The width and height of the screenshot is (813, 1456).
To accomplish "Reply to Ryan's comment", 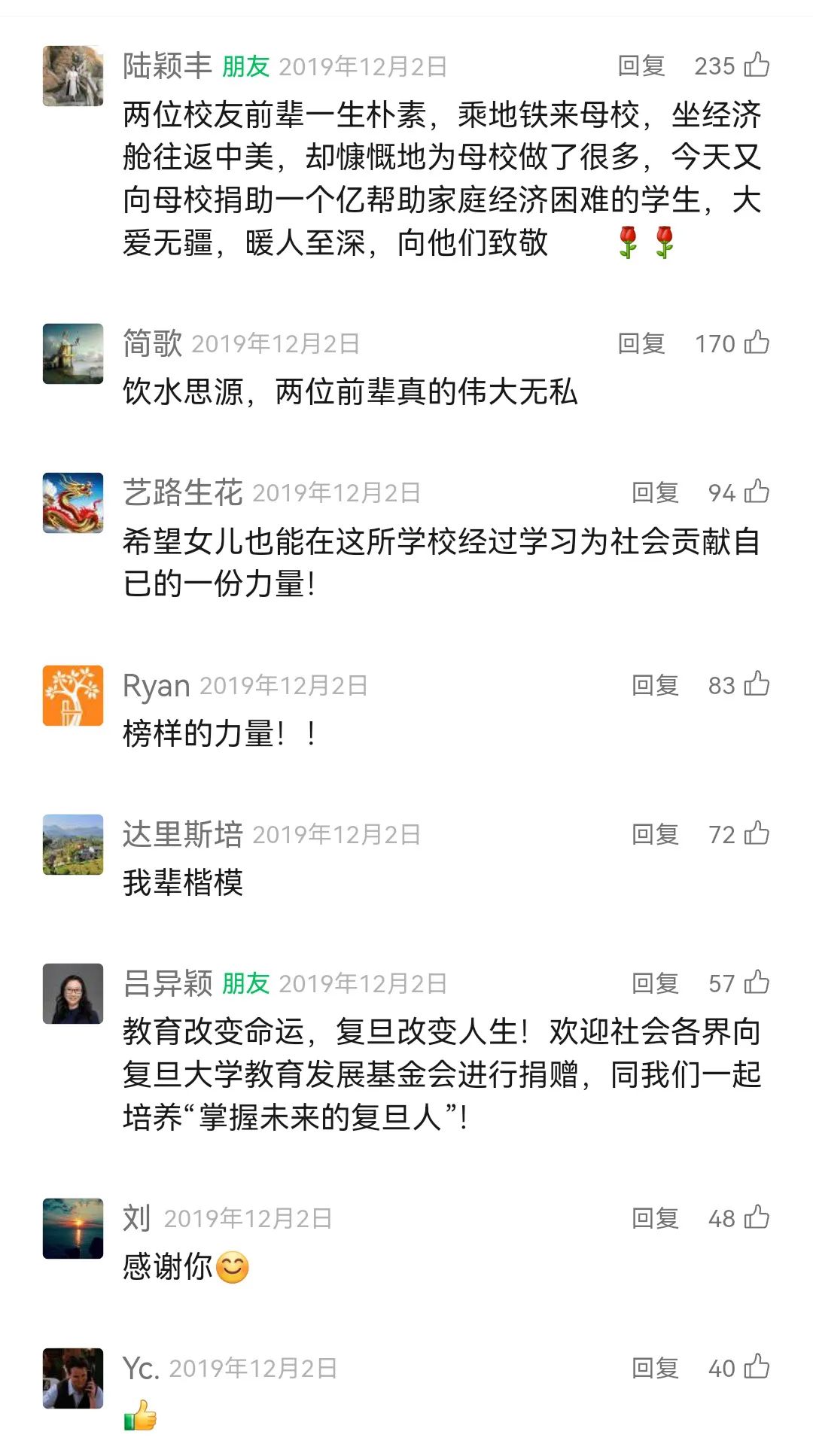I will tap(655, 685).
